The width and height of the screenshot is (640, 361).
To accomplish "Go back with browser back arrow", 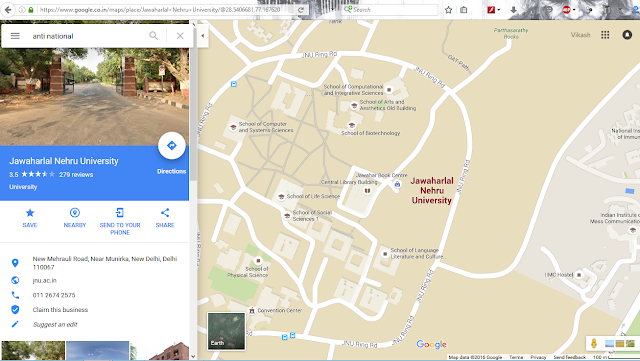I will 8,9.
